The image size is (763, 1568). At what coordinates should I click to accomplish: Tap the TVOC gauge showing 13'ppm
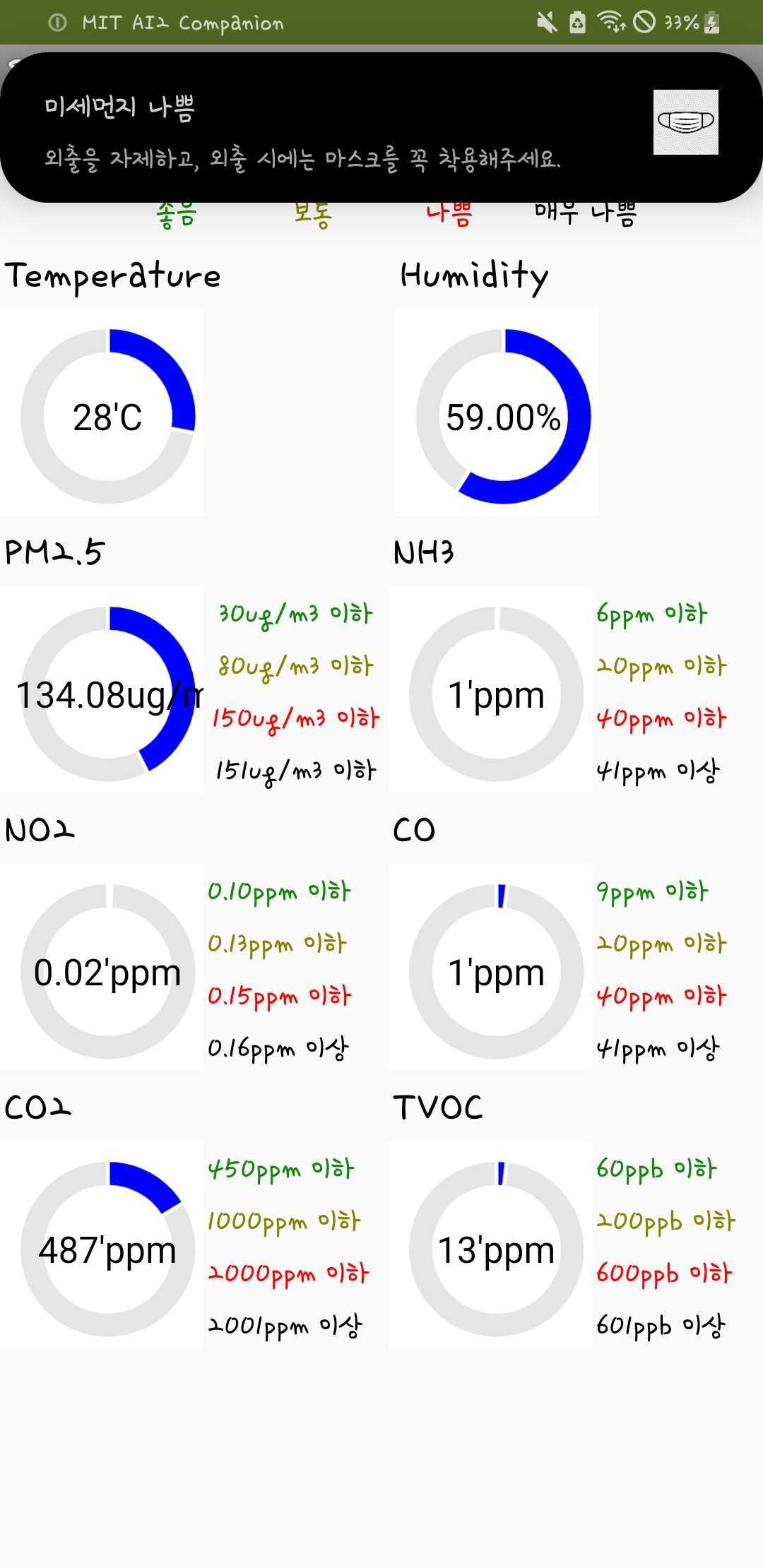pos(497,1250)
